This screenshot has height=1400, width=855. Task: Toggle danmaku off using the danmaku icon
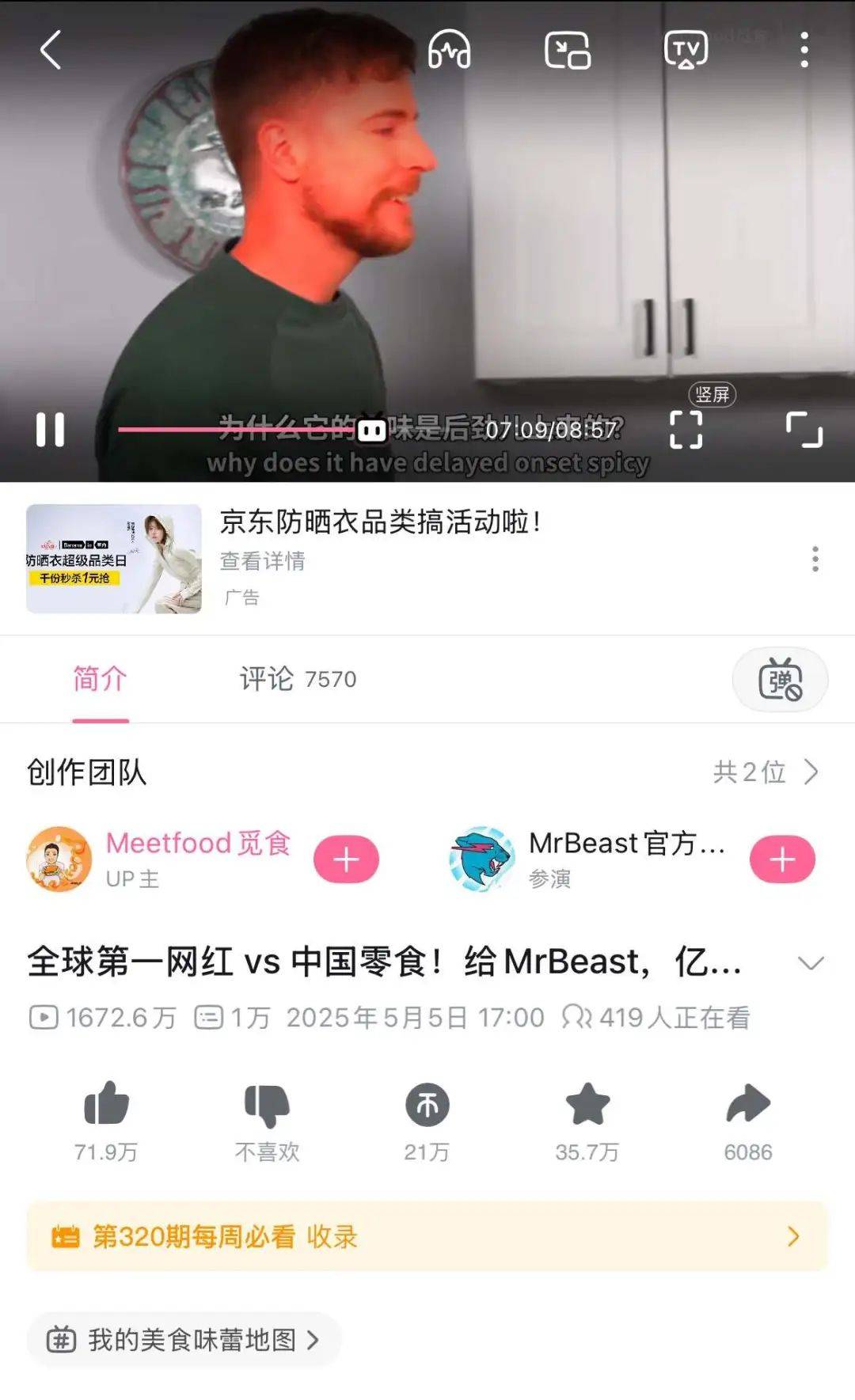pos(780,681)
